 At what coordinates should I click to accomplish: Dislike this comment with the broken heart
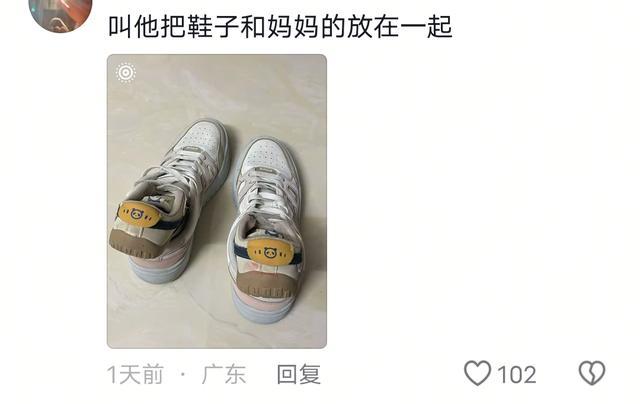pos(592,374)
